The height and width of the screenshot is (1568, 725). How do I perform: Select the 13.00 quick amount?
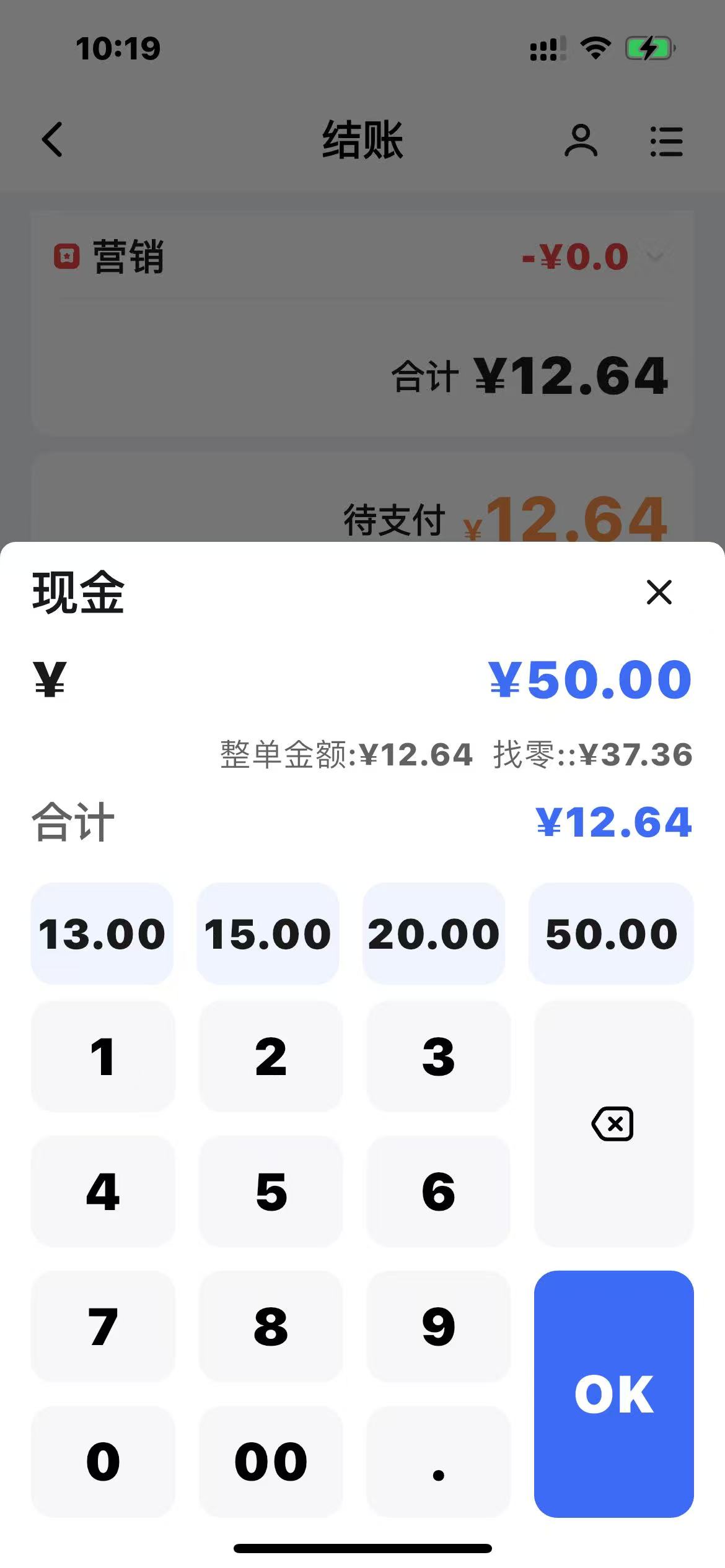(102, 933)
